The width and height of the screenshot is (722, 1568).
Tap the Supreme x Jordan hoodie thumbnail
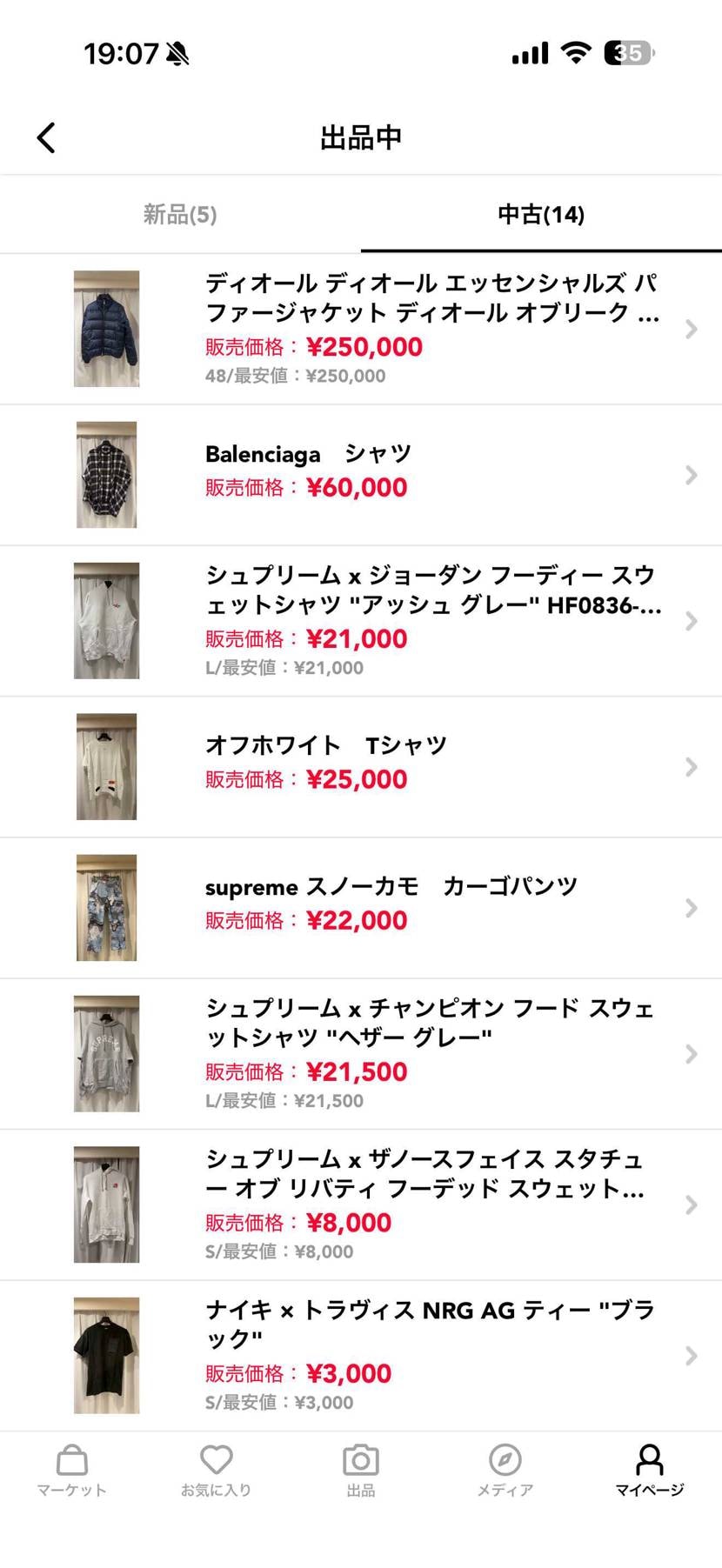[x=106, y=619]
